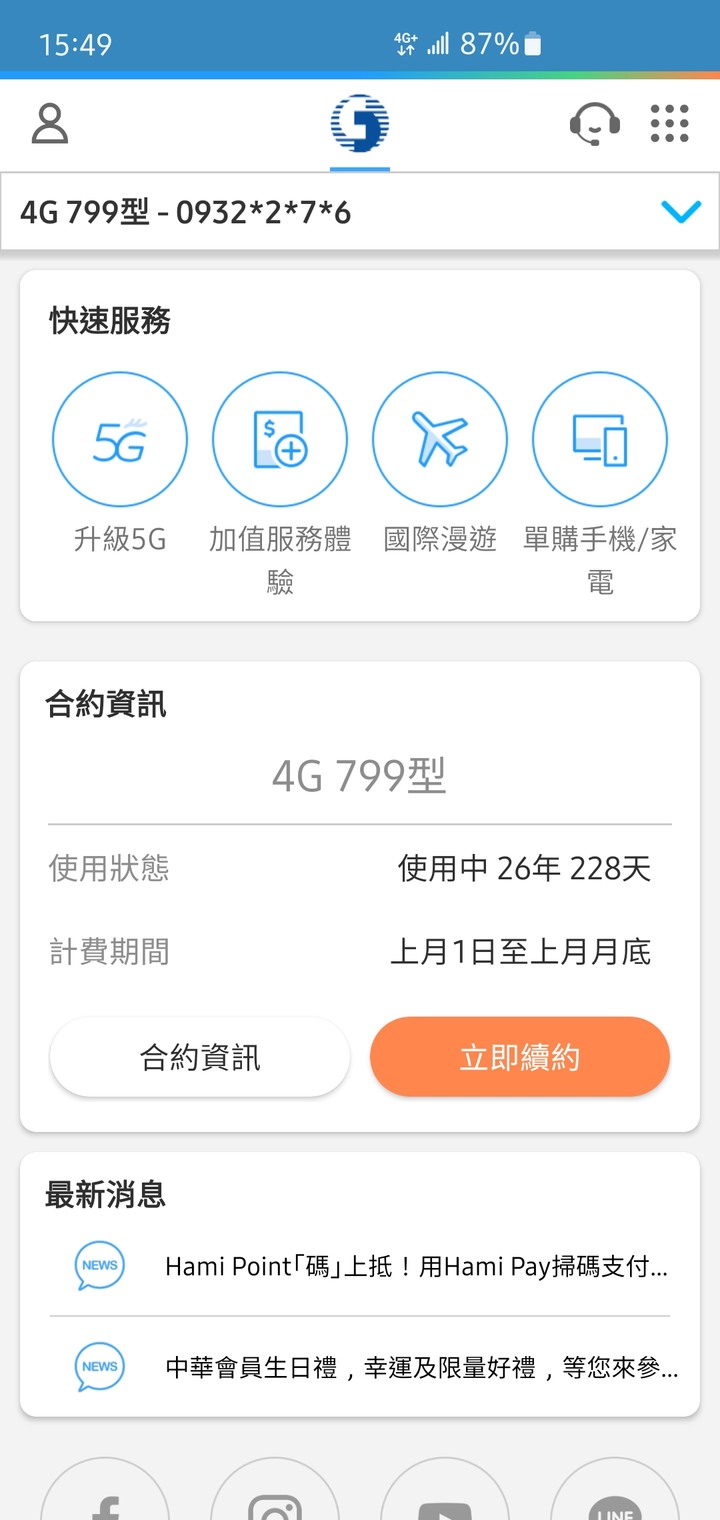Open the grid menu of all services
This screenshot has height=1520, width=720.
pos(669,124)
